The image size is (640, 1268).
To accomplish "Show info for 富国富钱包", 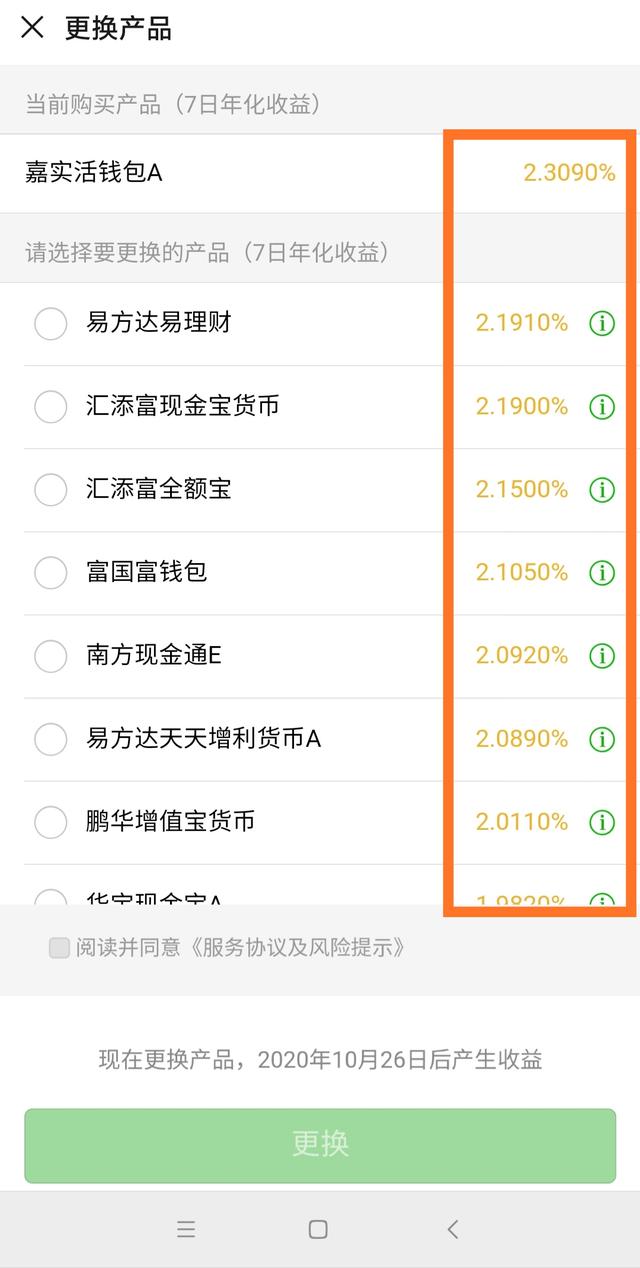I will [x=601, y=572].
